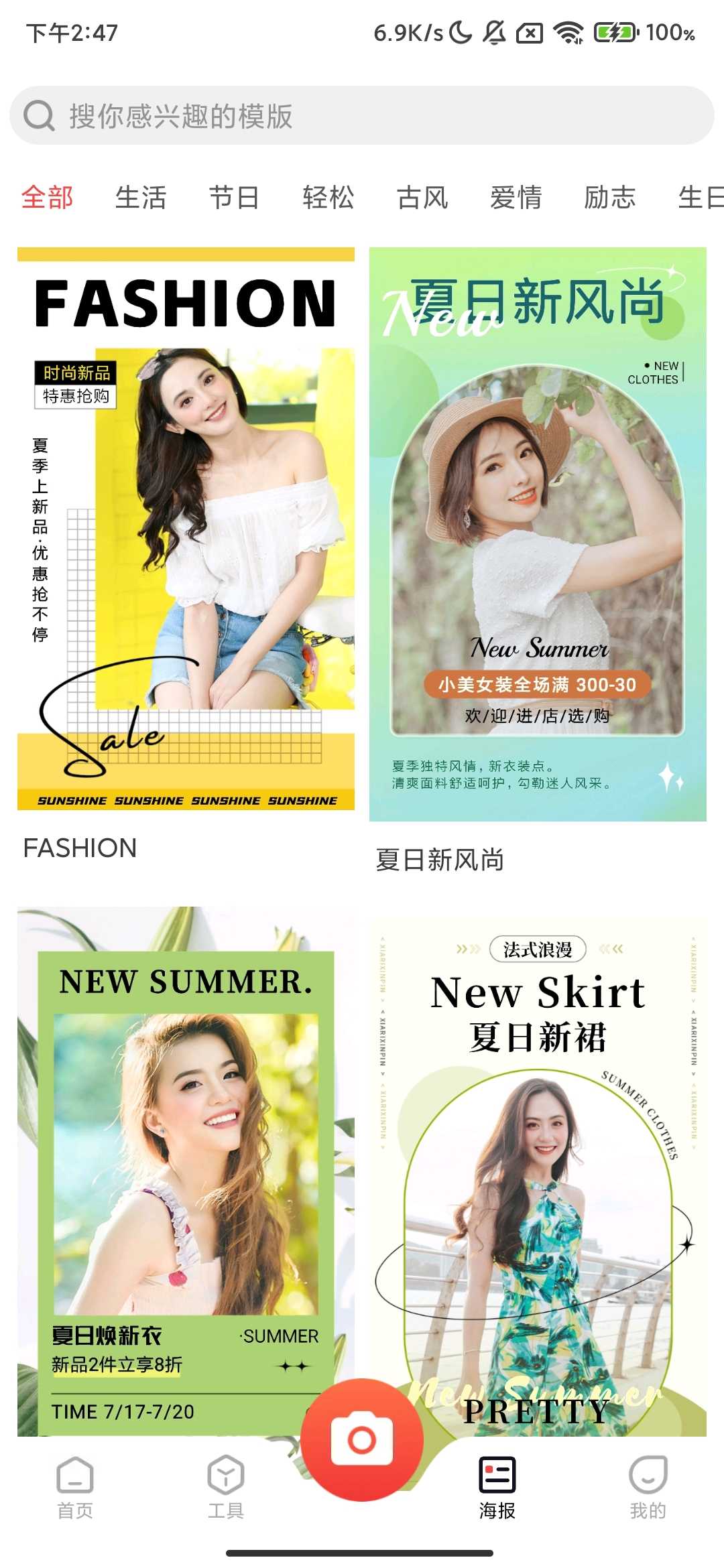Viewport: 724px width, 1568px height.
Task: Open the FASHION poster template
Action: [186, 529]
